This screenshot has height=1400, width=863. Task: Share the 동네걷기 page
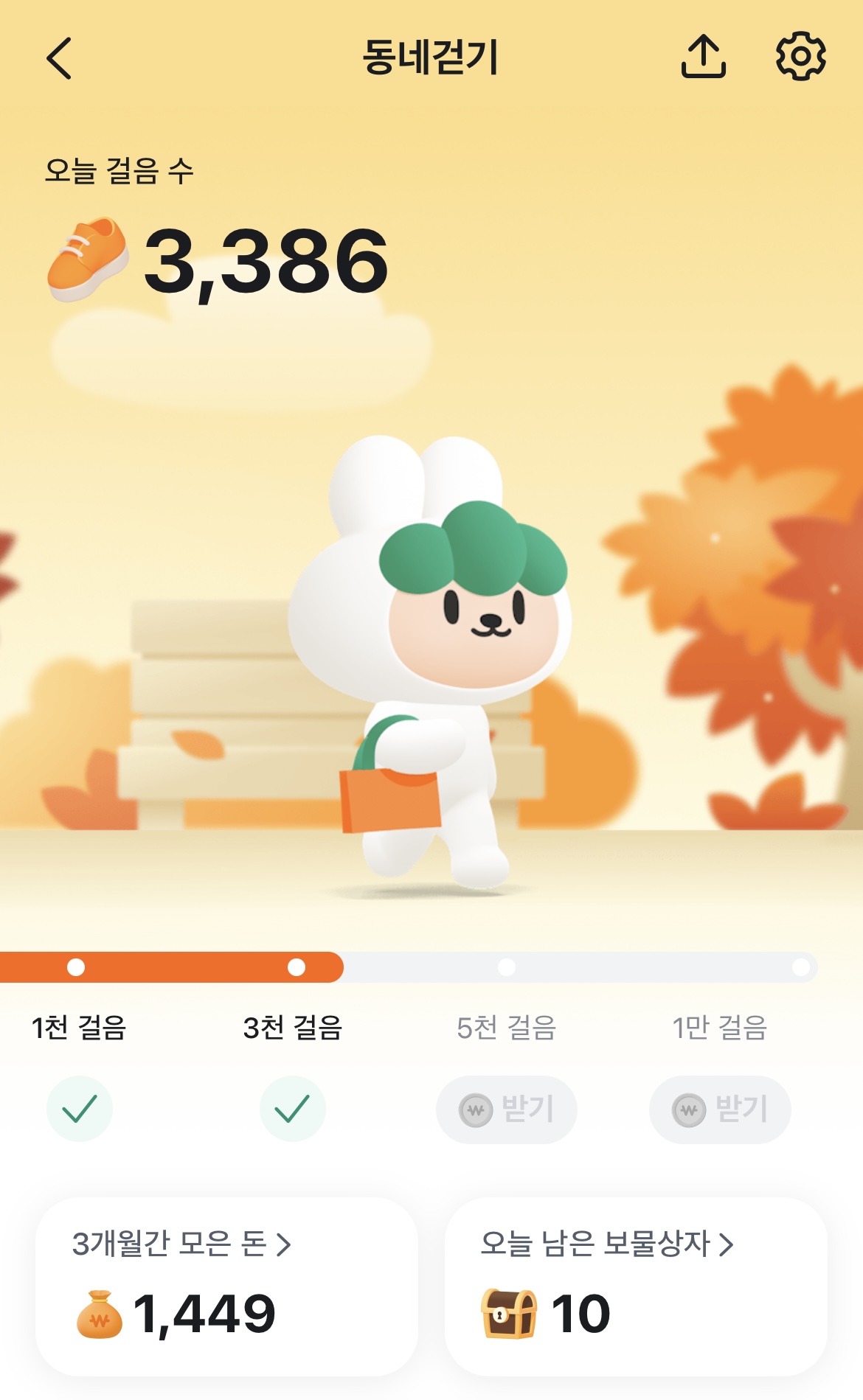pyautogui.click(x=703, y=57)
